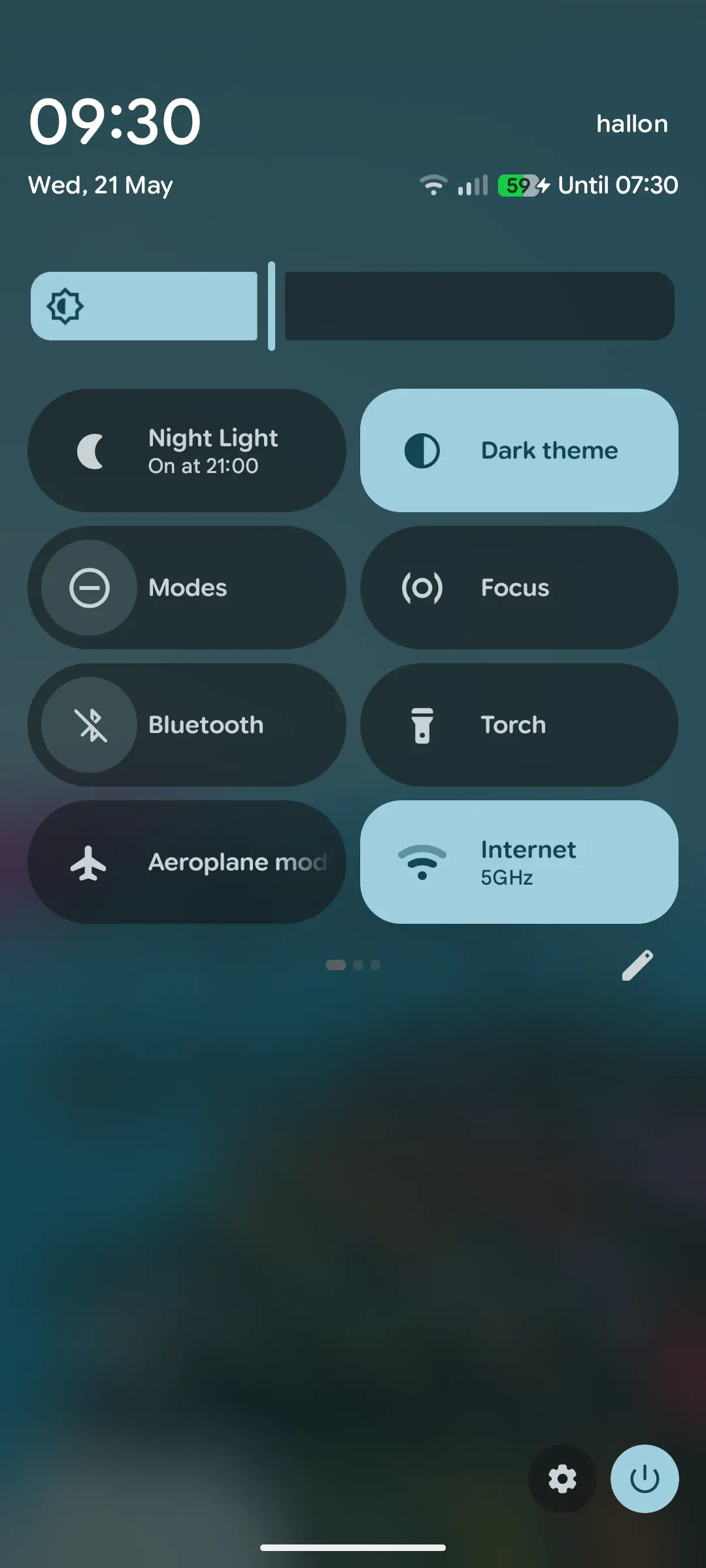Open system settings via the gear icon
706x1568 pixels.
(562, 1479)
